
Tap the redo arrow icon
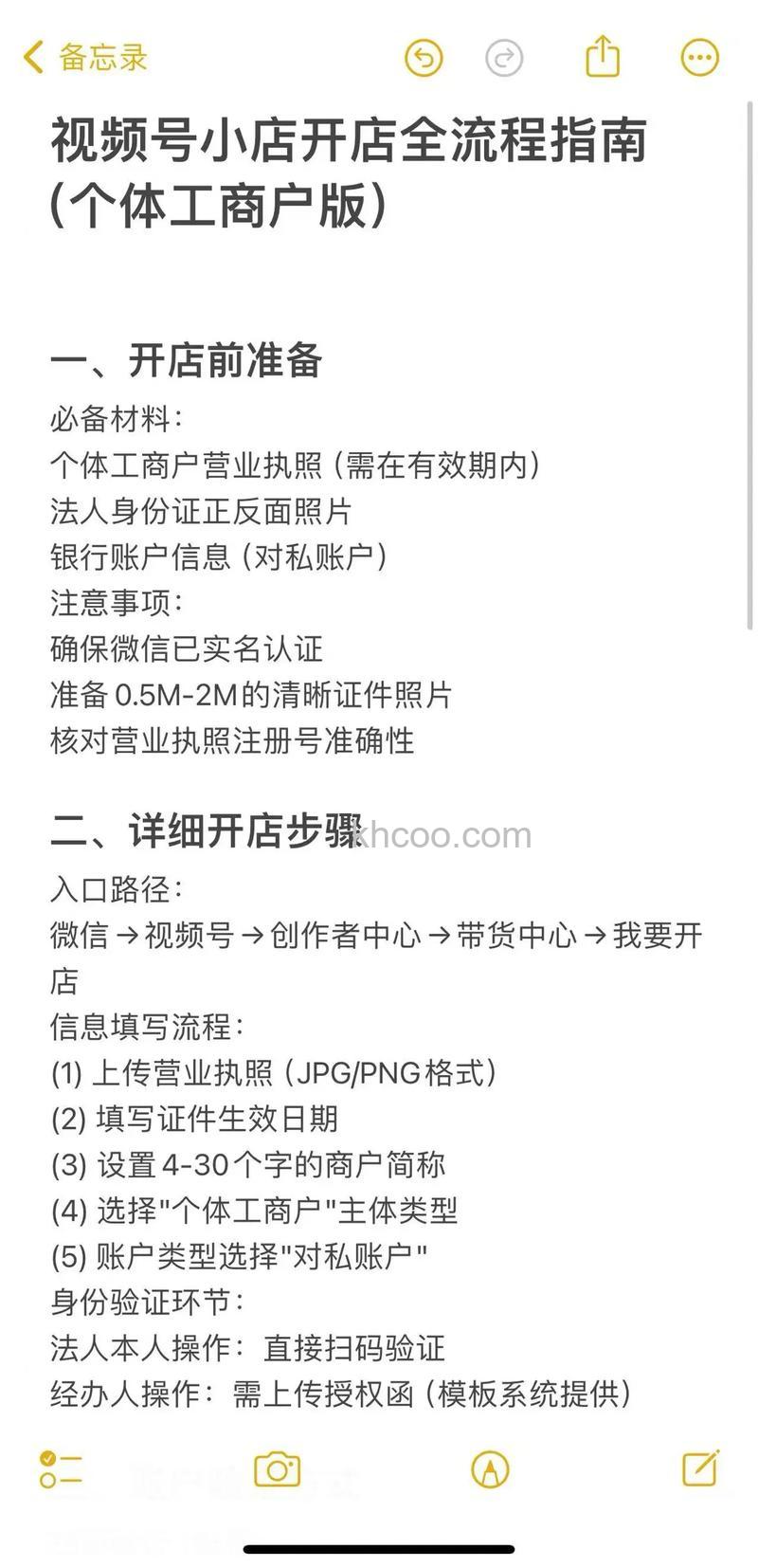(x=504, y=57)
